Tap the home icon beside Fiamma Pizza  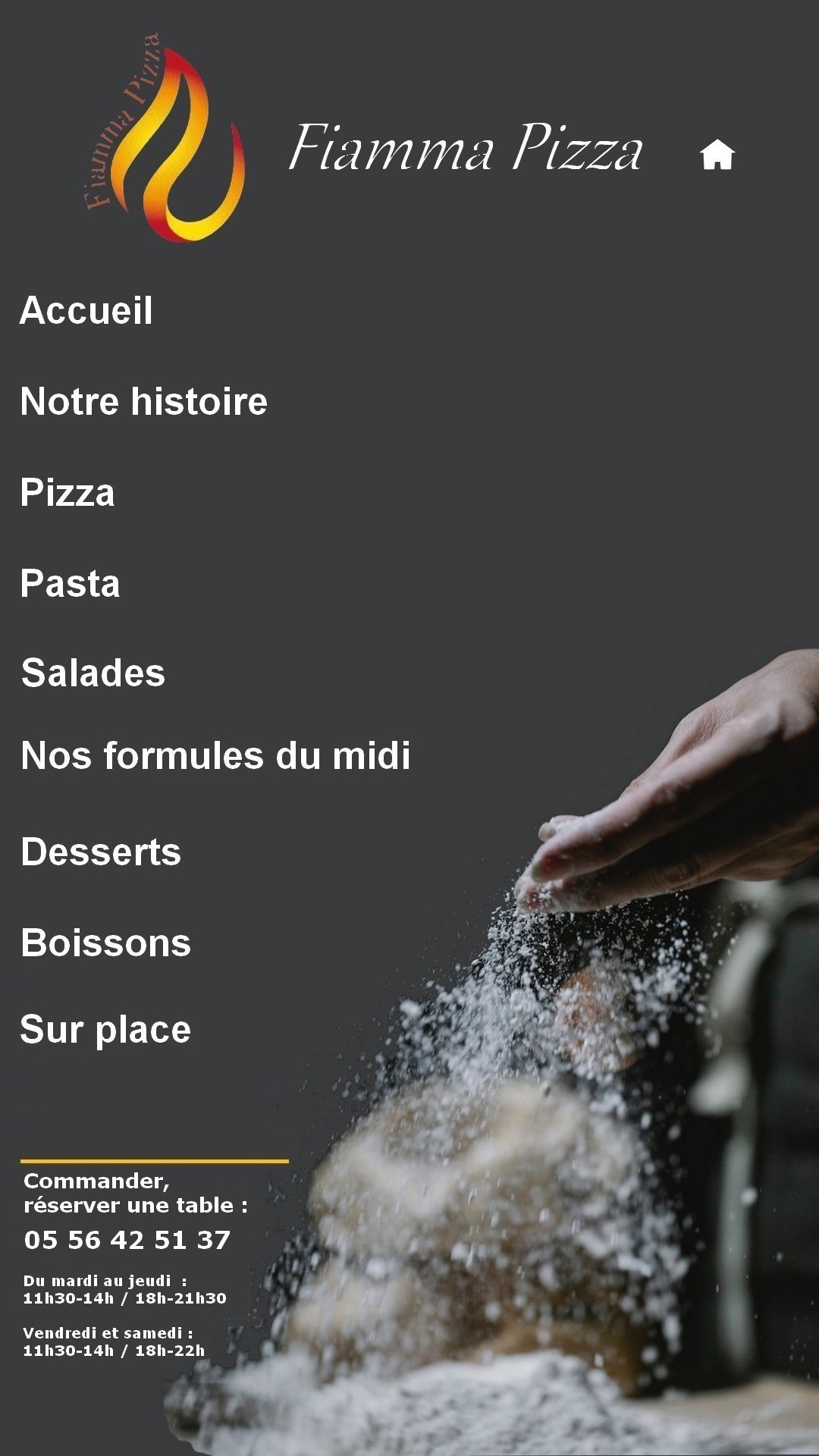coord(717,155)
